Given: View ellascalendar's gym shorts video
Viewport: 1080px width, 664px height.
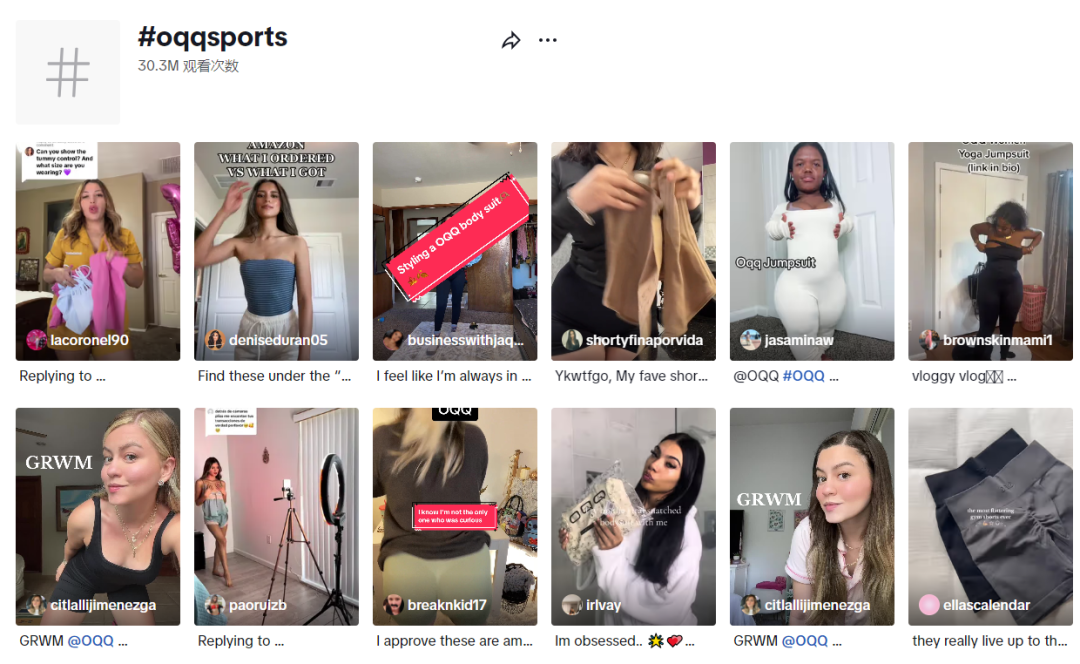Looking at the screenshot, I should tap(990, 516).
